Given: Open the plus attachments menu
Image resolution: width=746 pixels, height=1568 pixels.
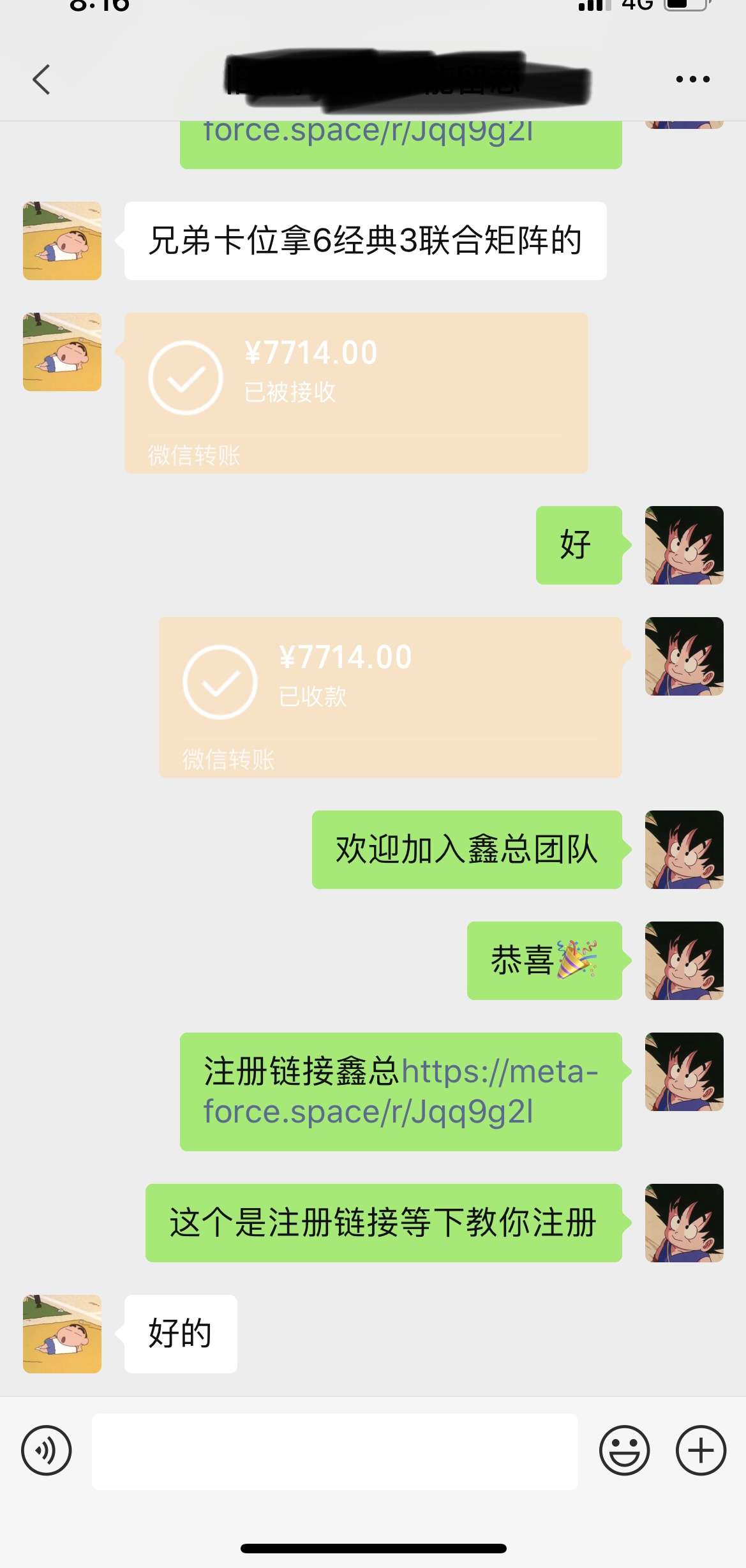Looking at the screenshot, I should coord(701,1450).
